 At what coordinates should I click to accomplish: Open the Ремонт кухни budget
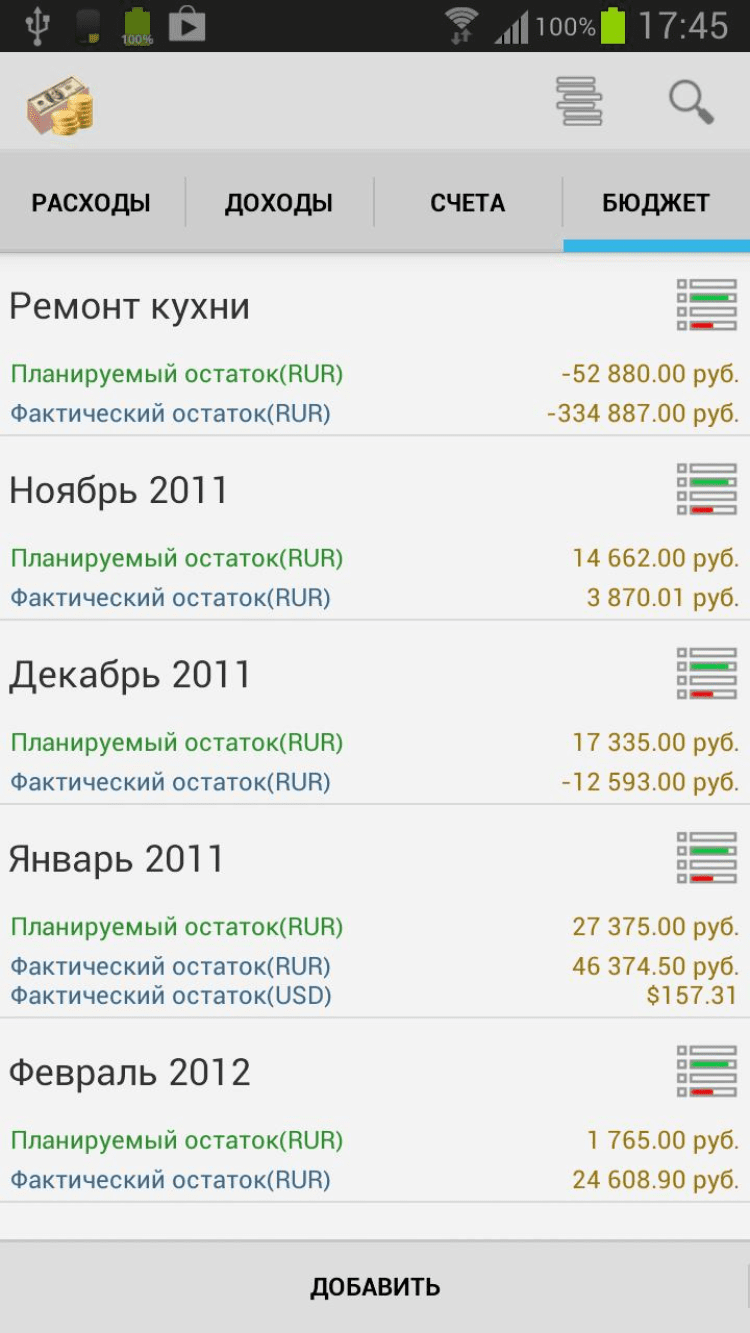click(130, 307)
